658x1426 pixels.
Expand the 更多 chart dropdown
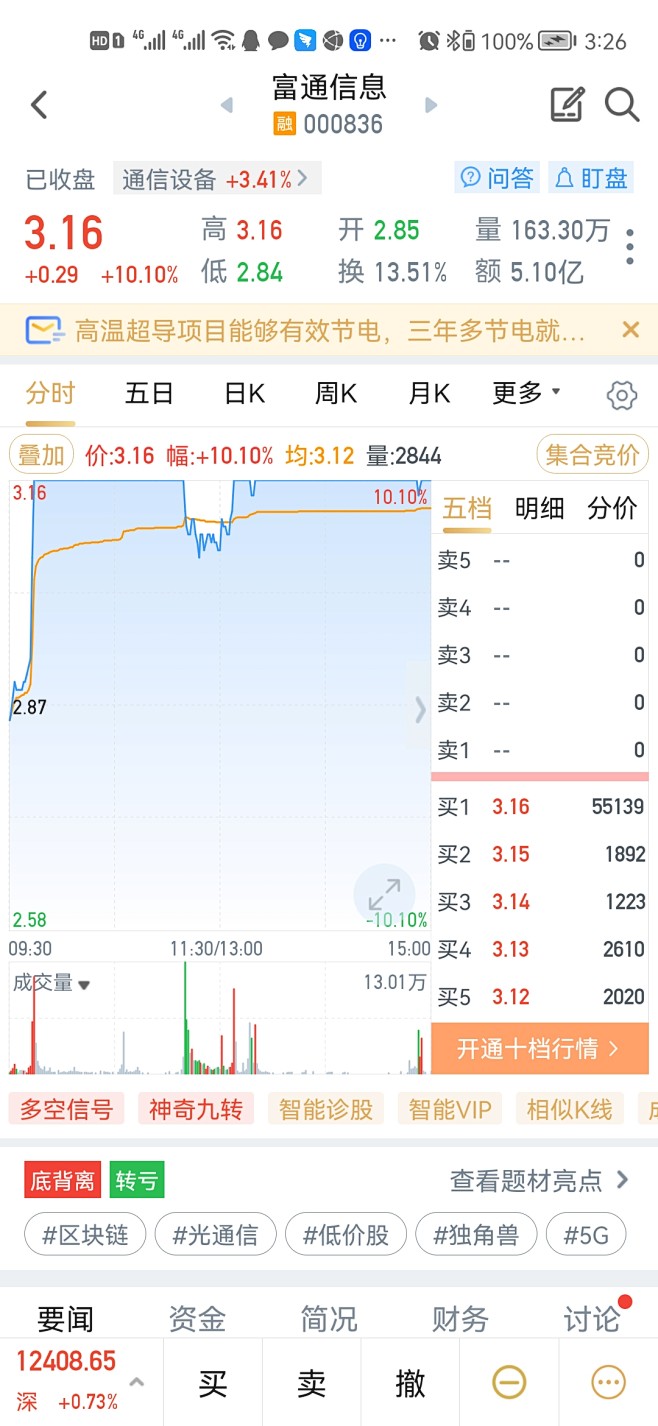pyautogui.click(x=526, y=394)
